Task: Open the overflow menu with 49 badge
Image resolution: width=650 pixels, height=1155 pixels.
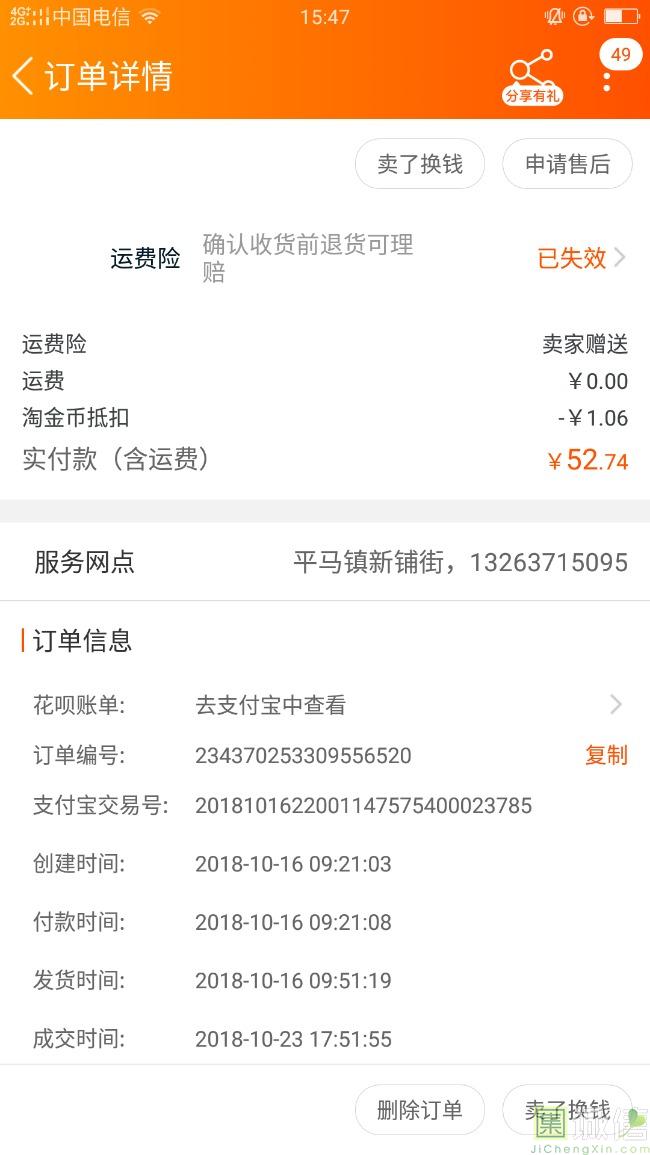Action: click(x=607, y=76)
